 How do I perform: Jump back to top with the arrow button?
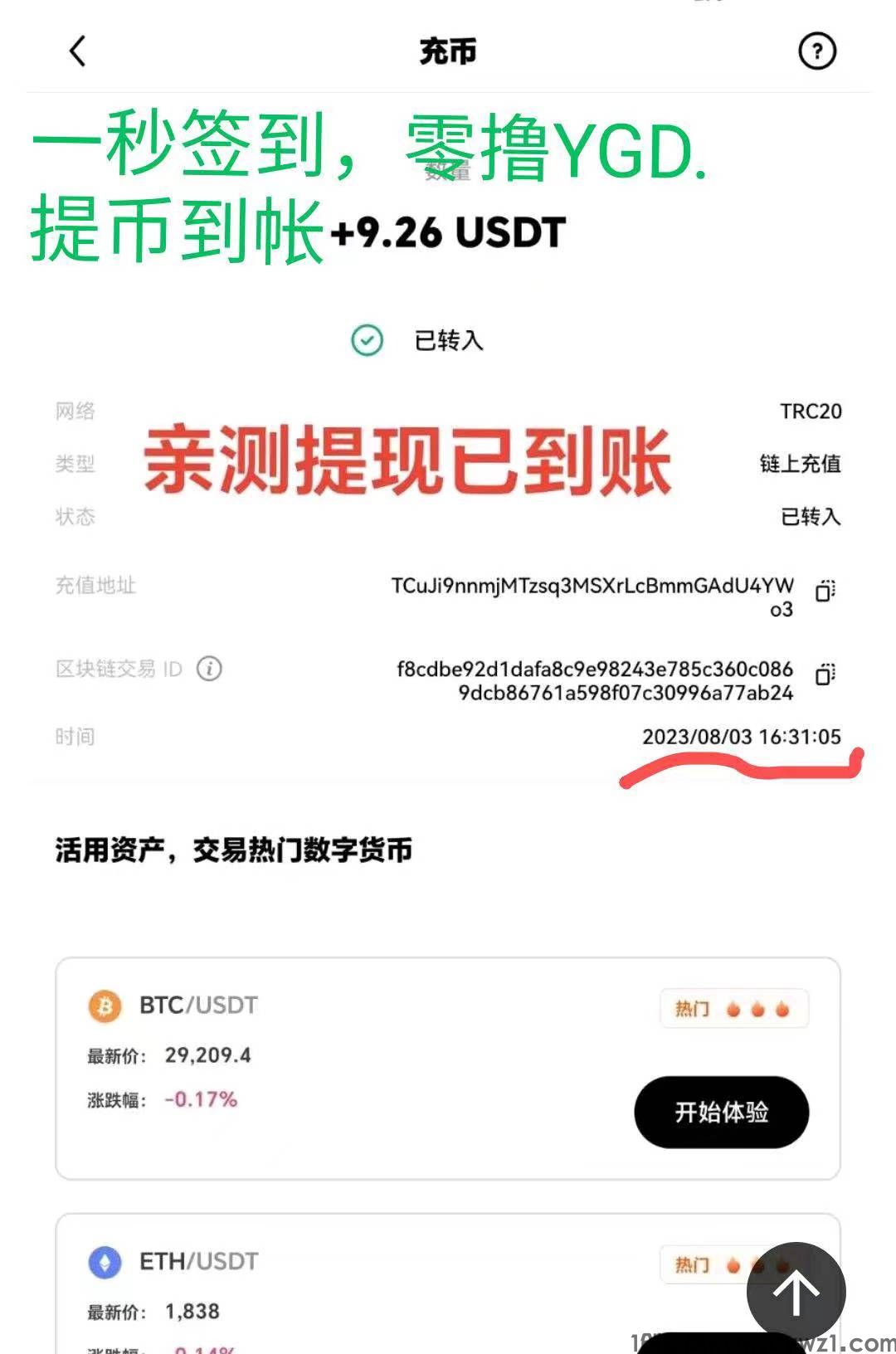click(x=796, y=1291)
